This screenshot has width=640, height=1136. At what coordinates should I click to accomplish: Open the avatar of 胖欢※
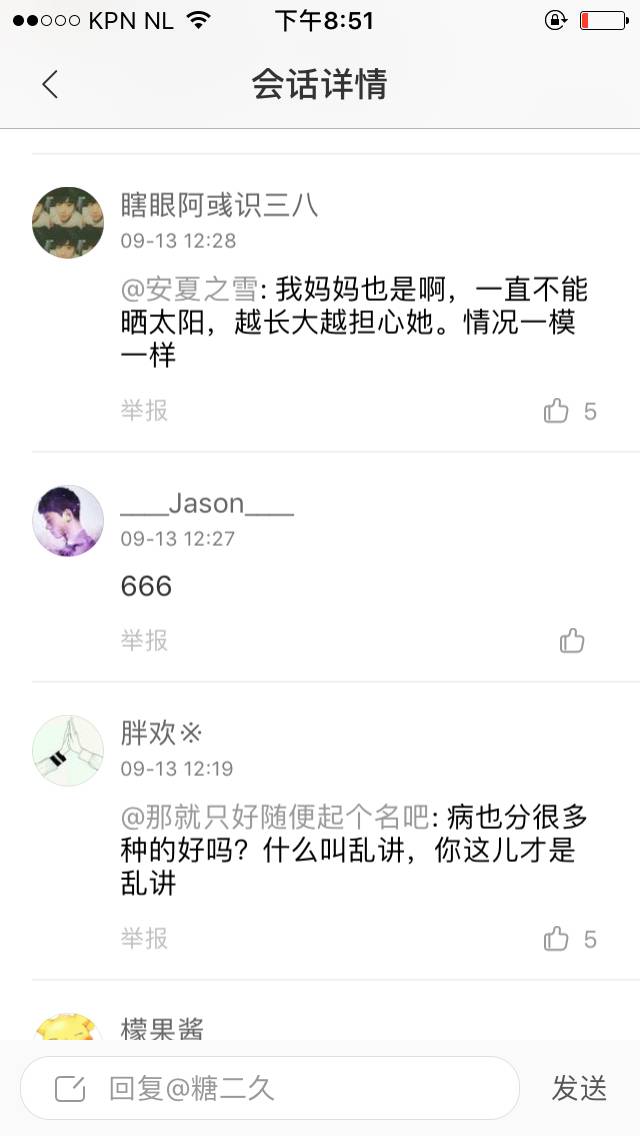click(x=68, y=751)
